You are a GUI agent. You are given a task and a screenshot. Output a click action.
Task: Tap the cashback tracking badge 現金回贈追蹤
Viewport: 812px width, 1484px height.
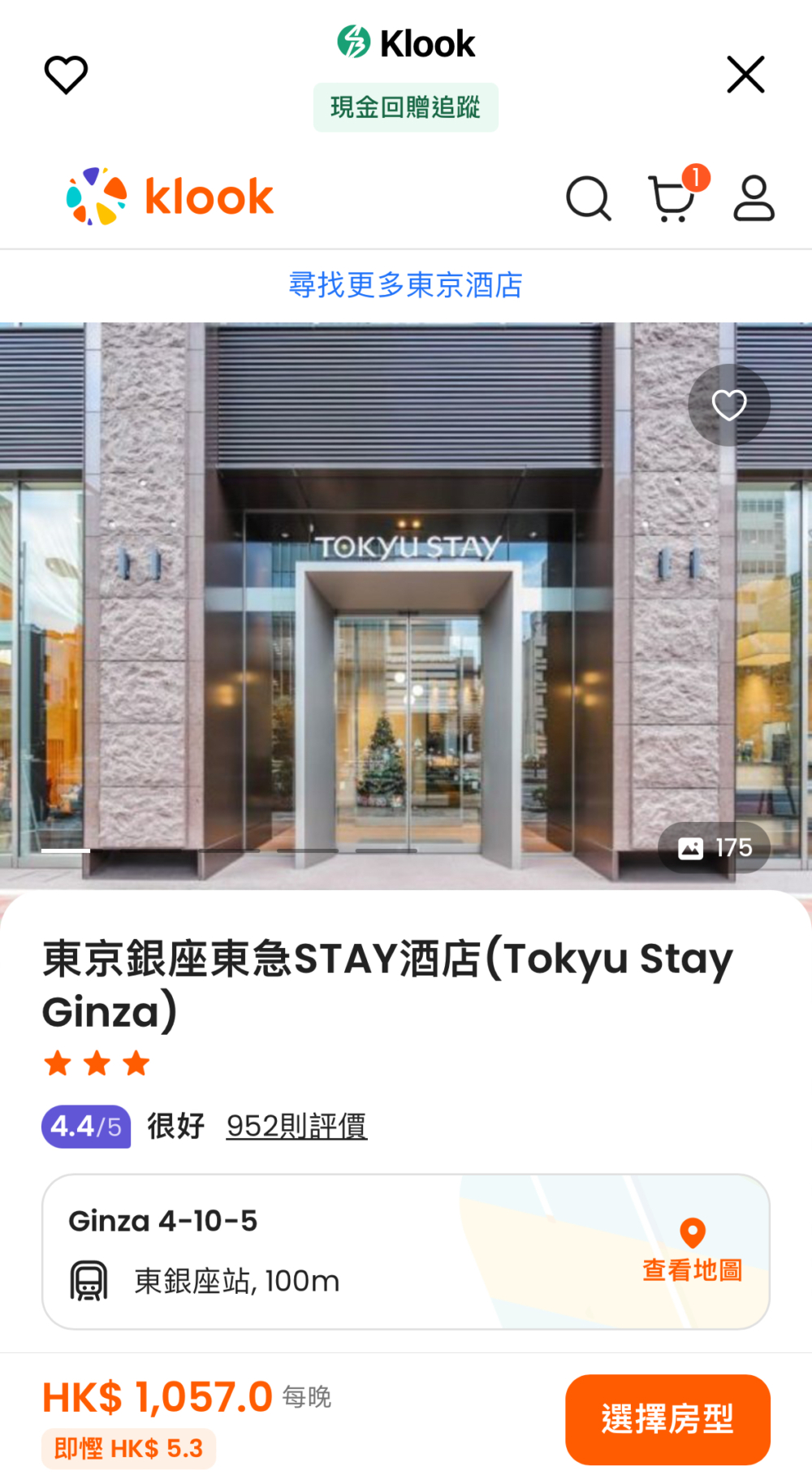coord(405,107)
